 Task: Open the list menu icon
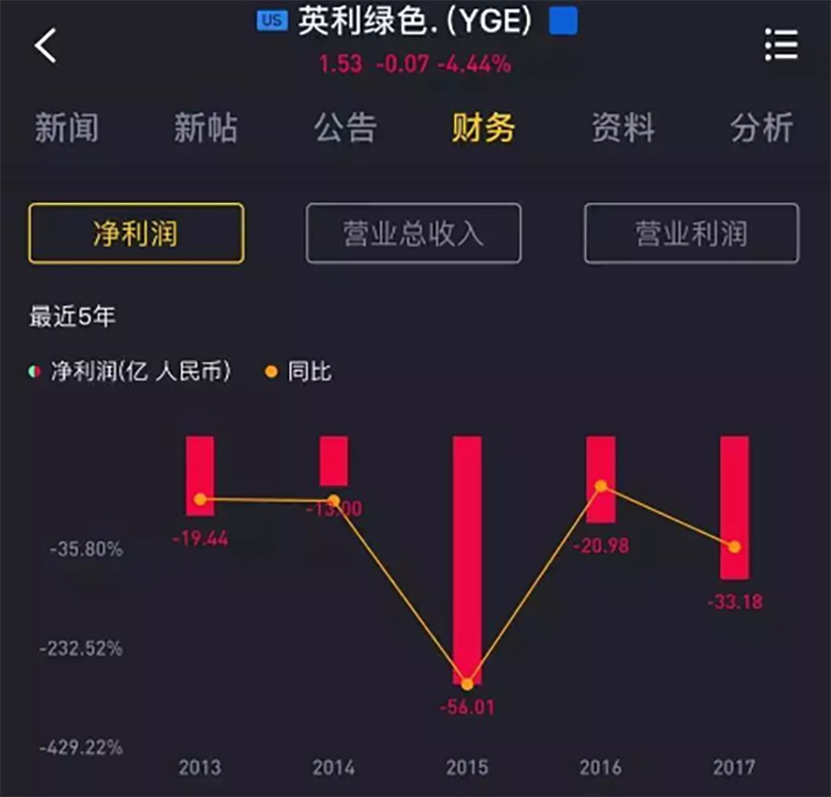[780, 45]
